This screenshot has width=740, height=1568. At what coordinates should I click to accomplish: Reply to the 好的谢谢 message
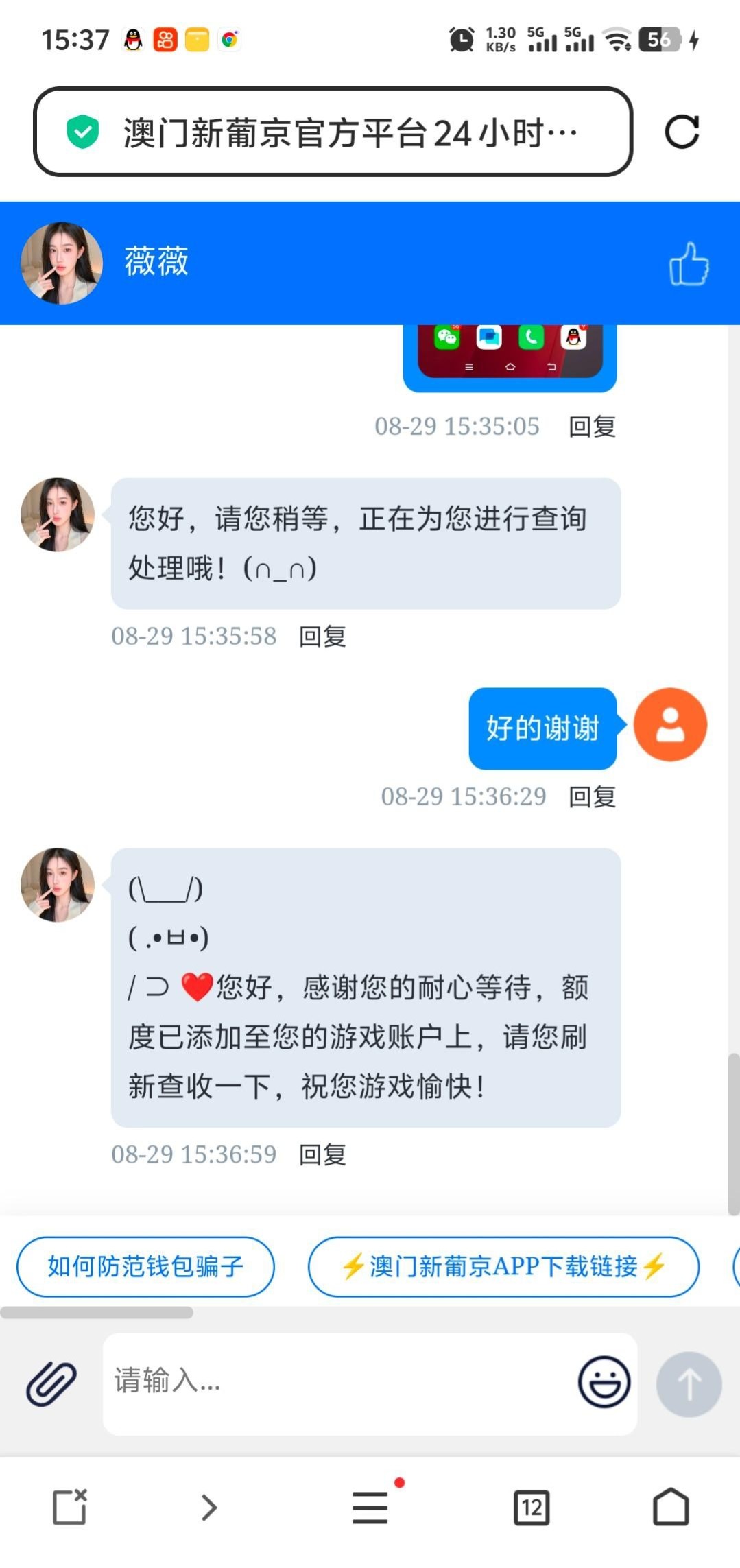(592, 797)
